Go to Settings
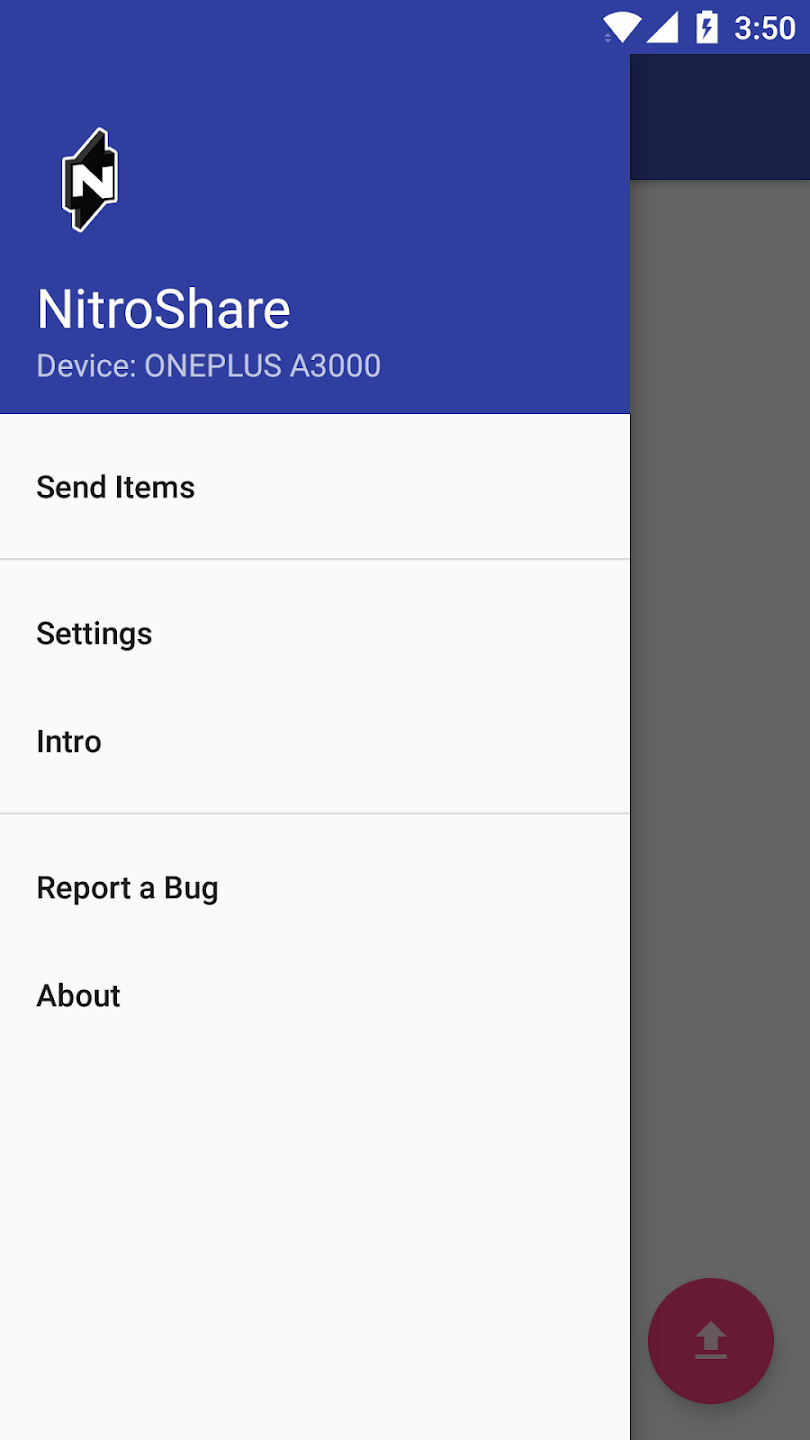Viewport: 810px width, 1440px height. [95, 633]
